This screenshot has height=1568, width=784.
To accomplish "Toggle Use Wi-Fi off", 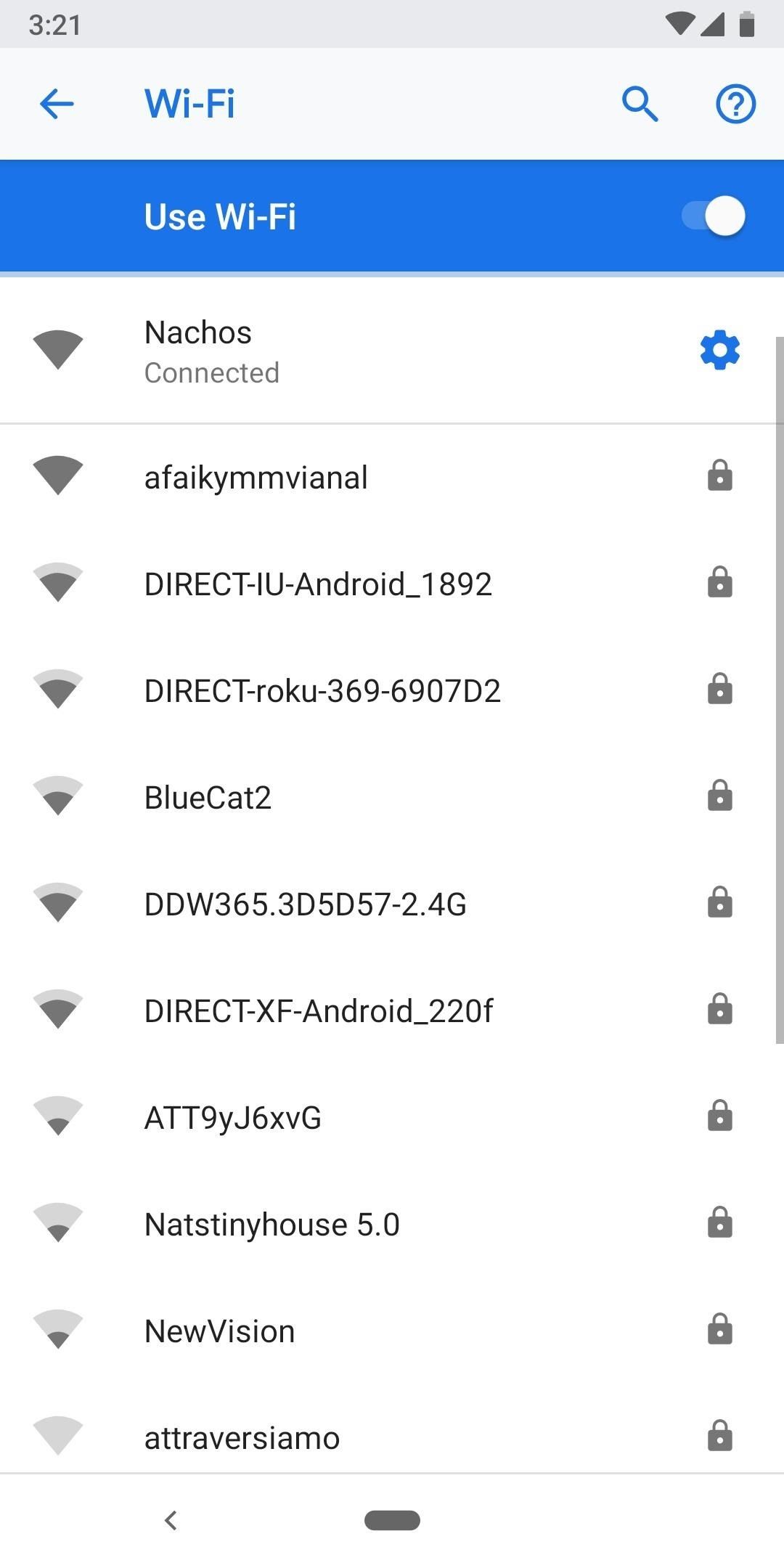I will click(714, 216).
